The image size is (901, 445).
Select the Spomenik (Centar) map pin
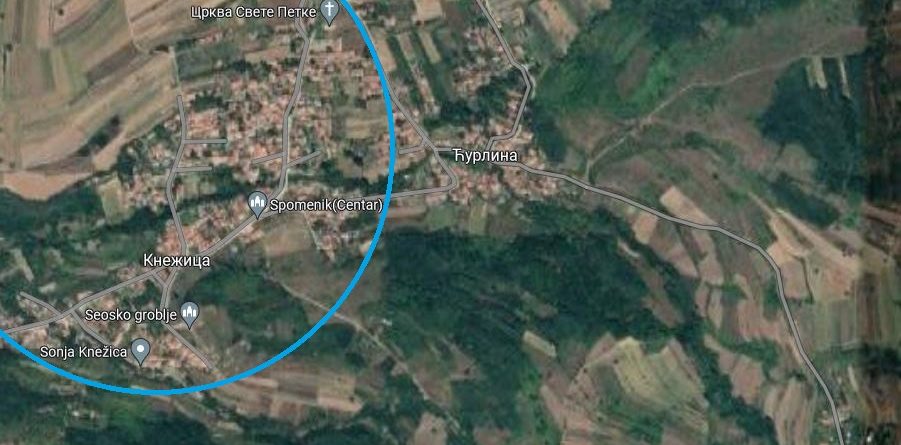257,204
